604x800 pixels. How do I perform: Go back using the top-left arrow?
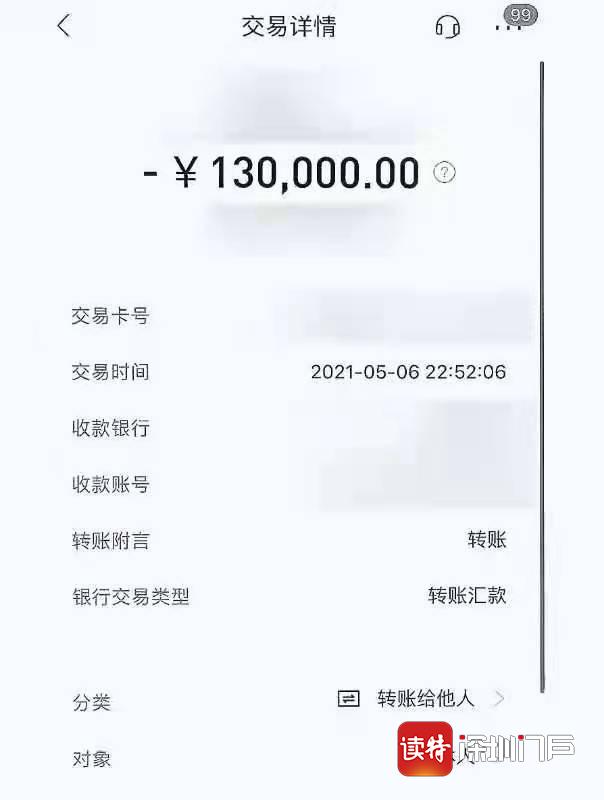64,26
